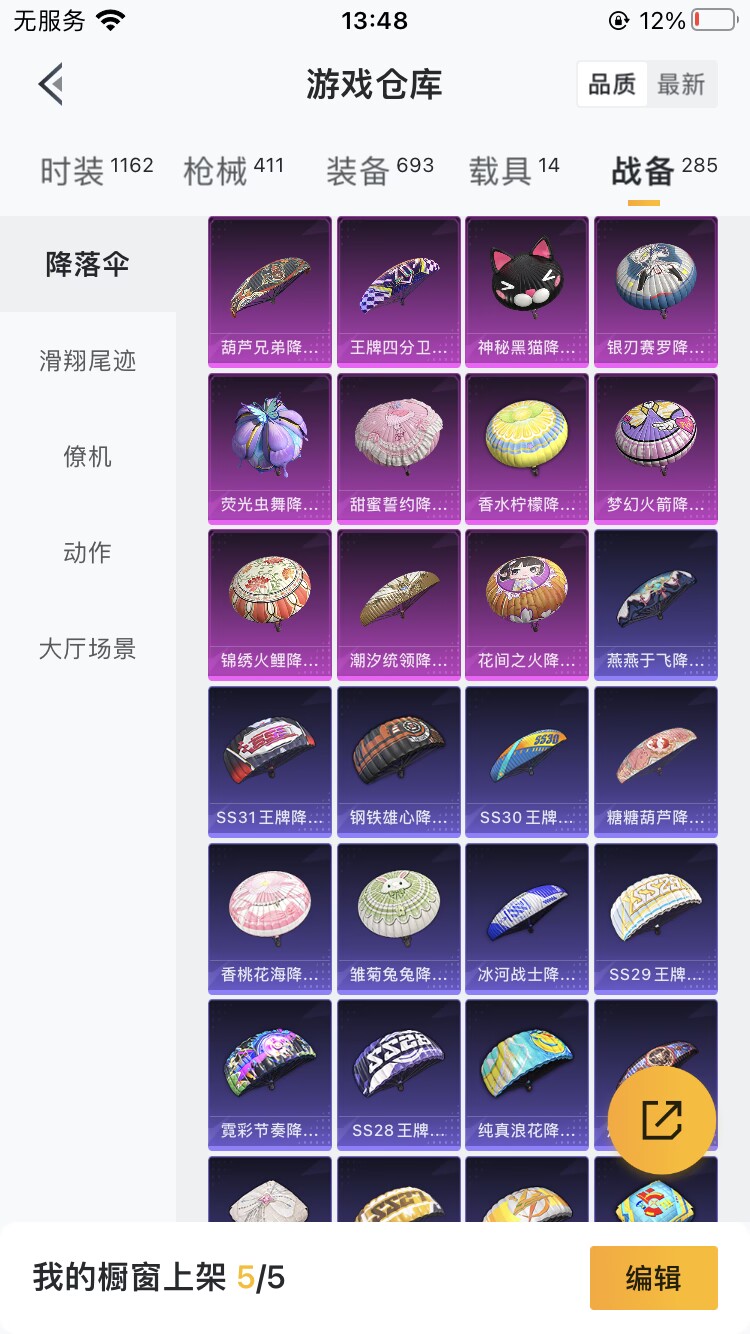Open the SS31王牌 parachute item
The image size is (750, 1334).
(270, 761)
